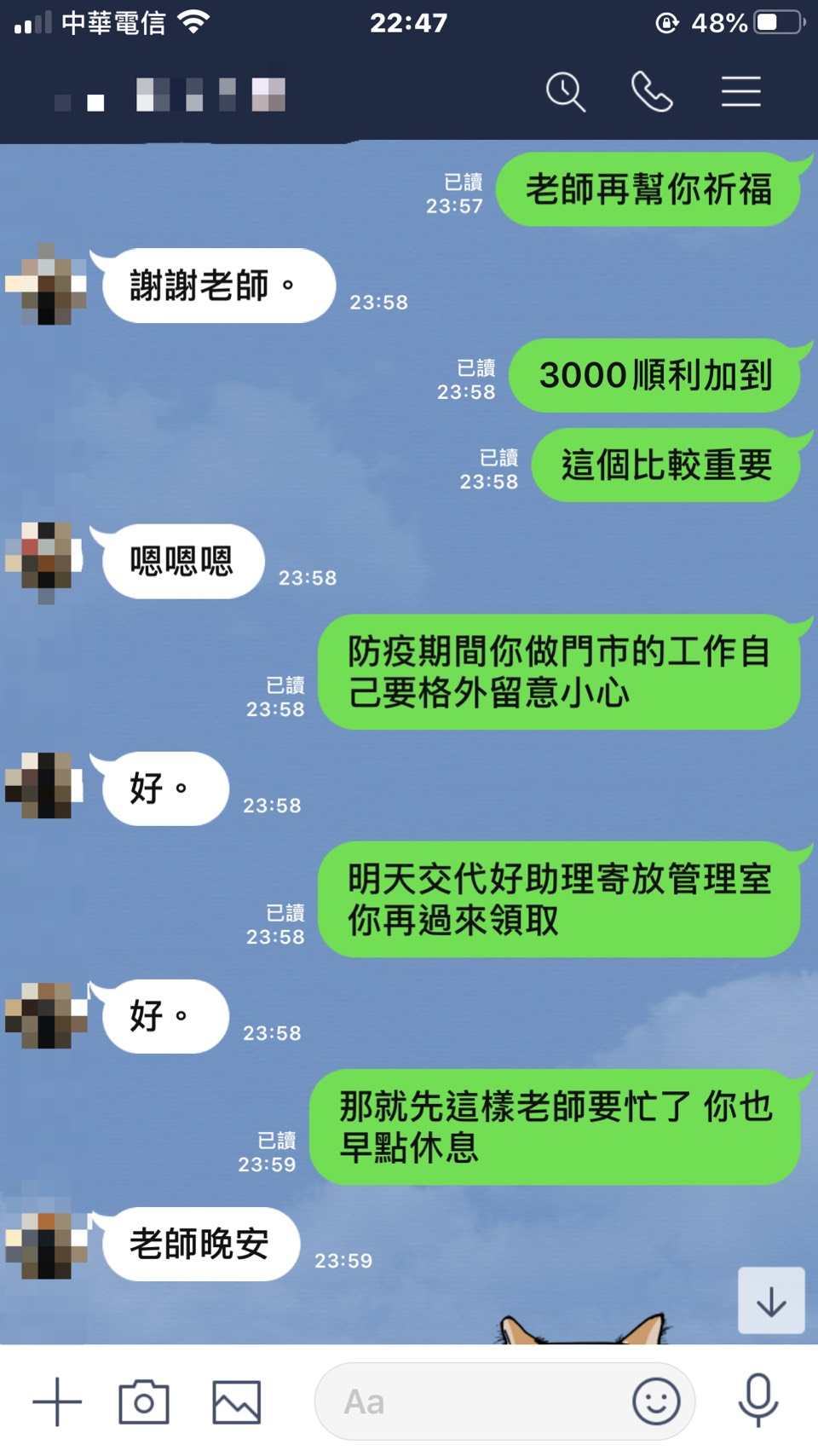Open sender's avatar beside 老師晚安
818x1456 pixels.
click(46, 1245)
